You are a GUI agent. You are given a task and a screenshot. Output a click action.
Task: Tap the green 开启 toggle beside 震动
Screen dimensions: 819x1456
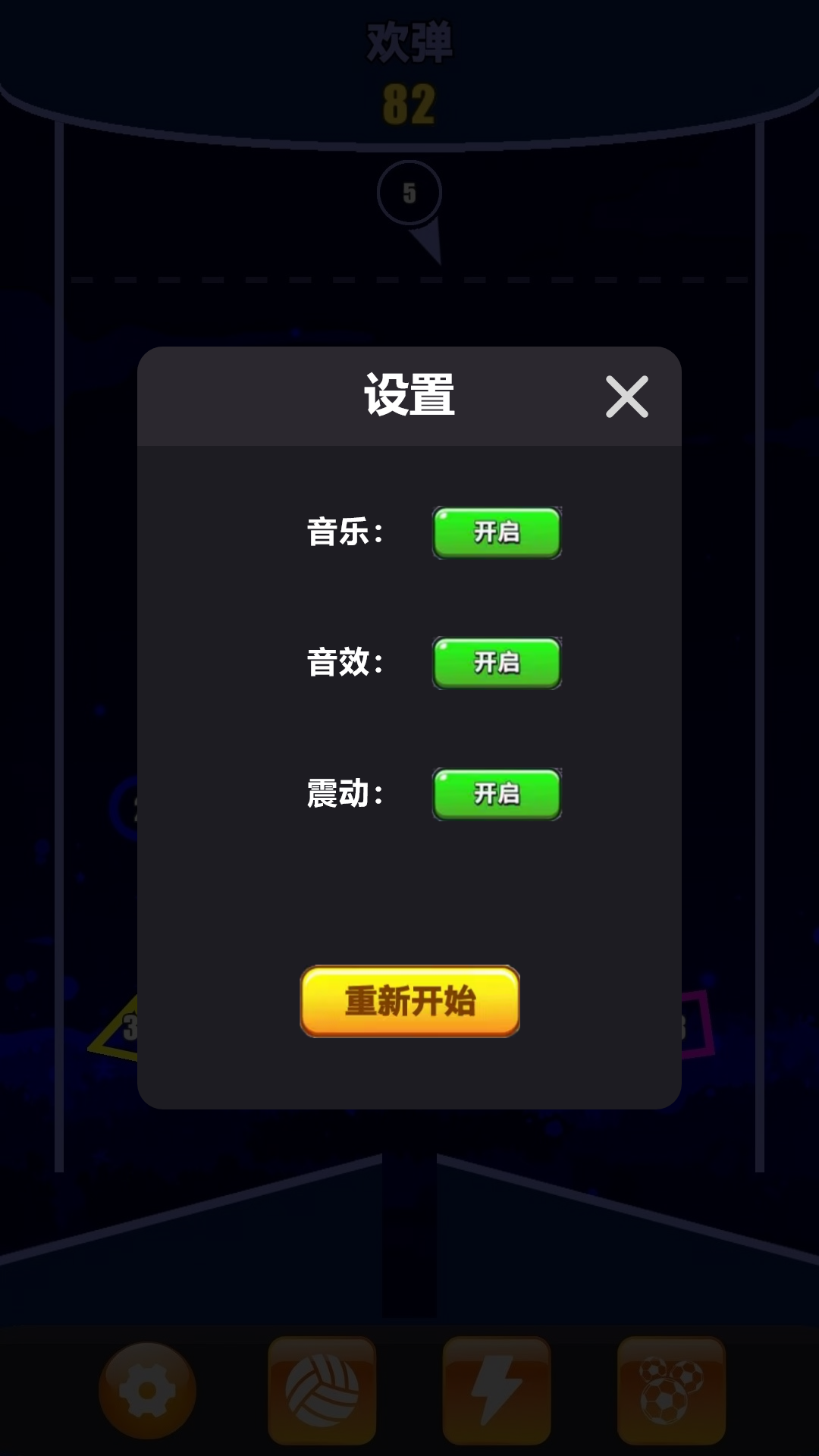pos(496,794)
